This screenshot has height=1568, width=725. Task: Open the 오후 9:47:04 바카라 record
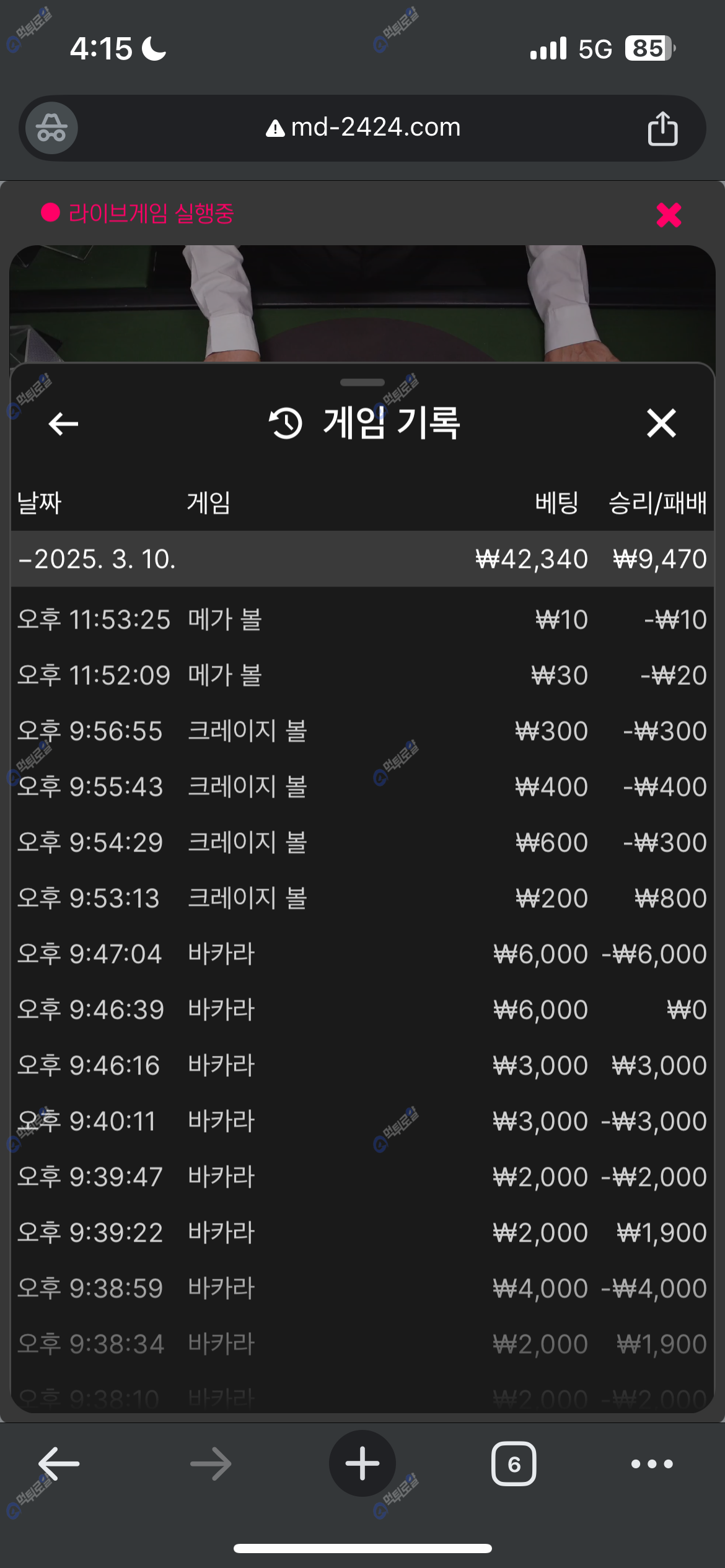362,954
